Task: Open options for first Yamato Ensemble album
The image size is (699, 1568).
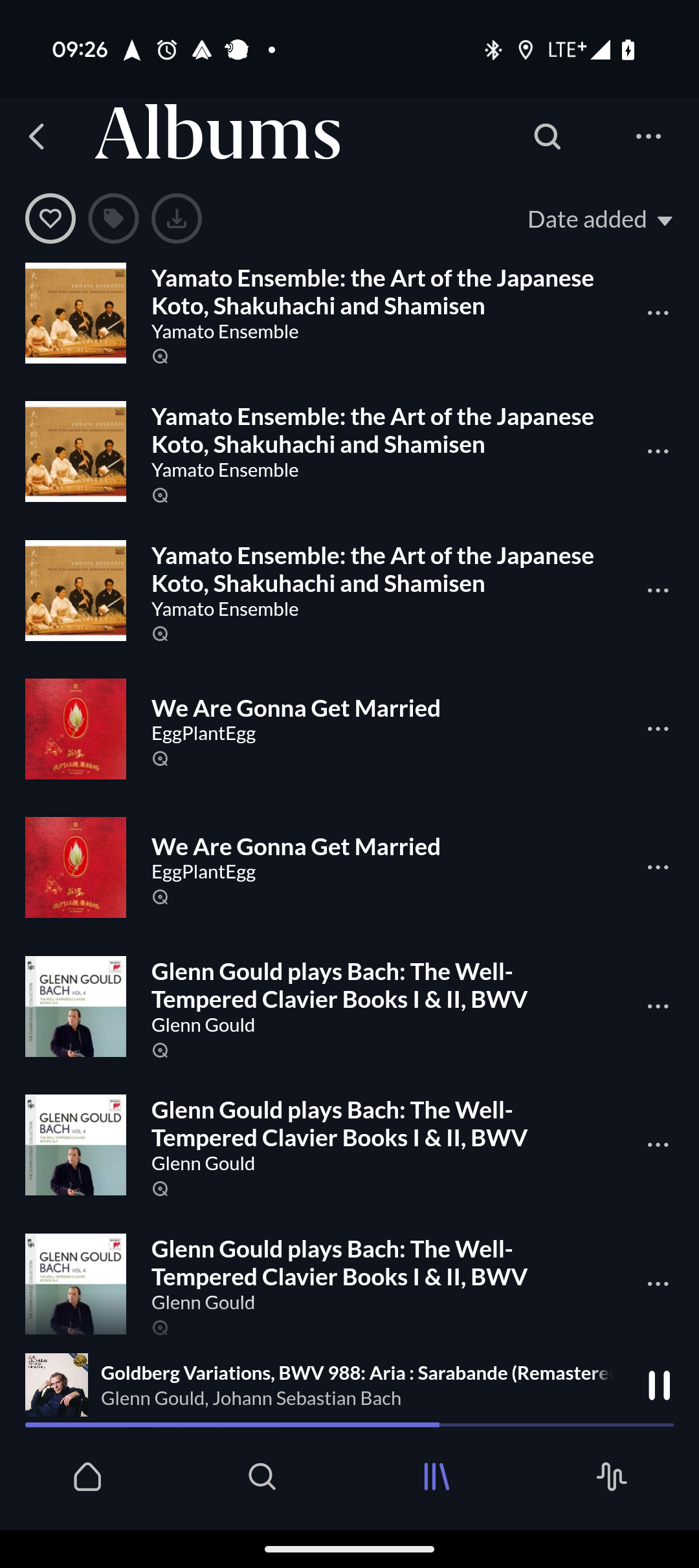Action: (658, 313)
